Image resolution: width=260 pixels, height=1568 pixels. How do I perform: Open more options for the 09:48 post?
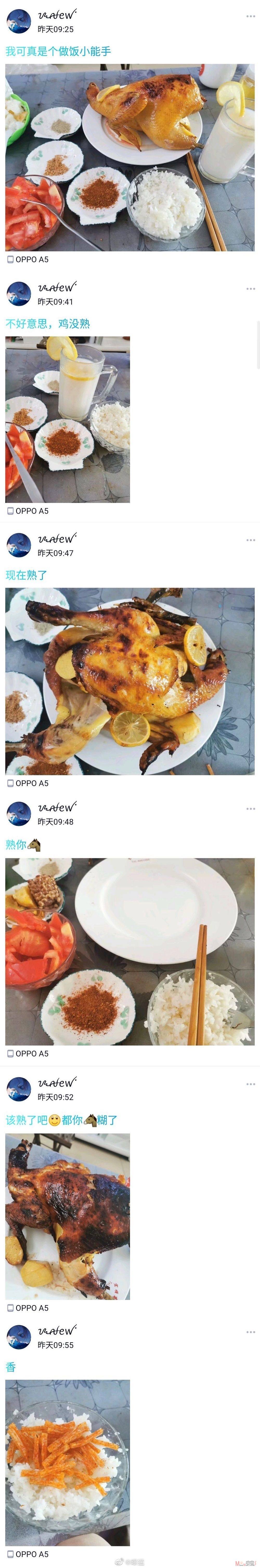250,809
